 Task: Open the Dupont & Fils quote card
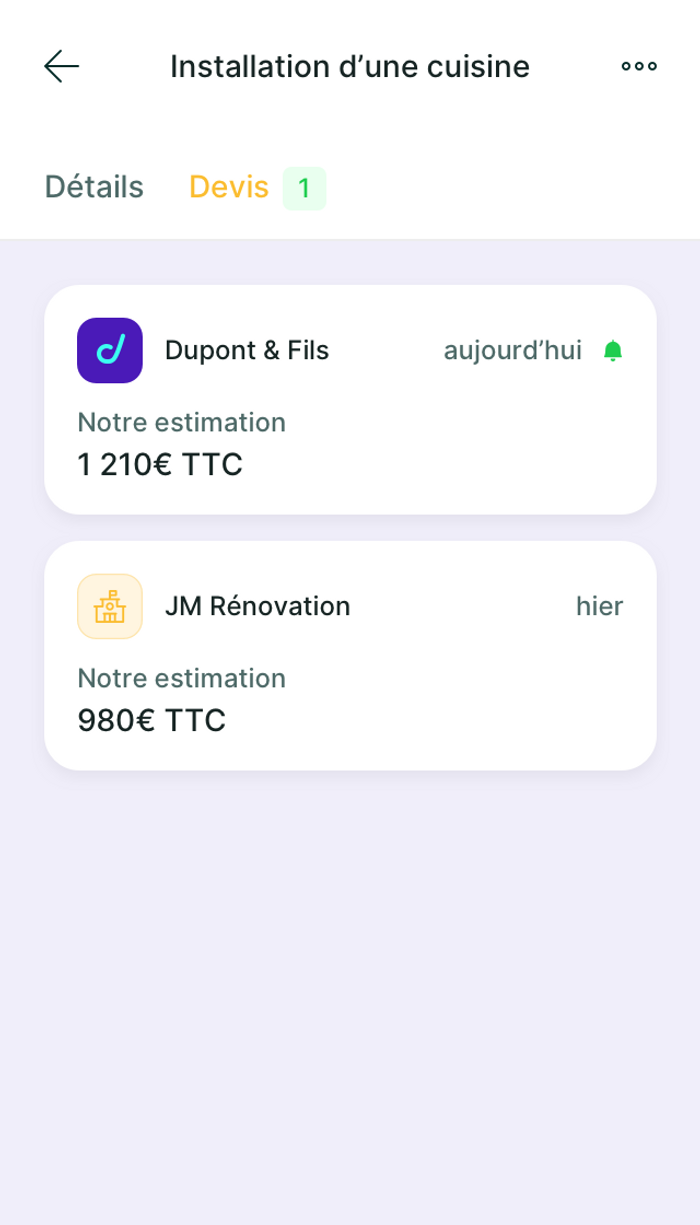[350, 400]
